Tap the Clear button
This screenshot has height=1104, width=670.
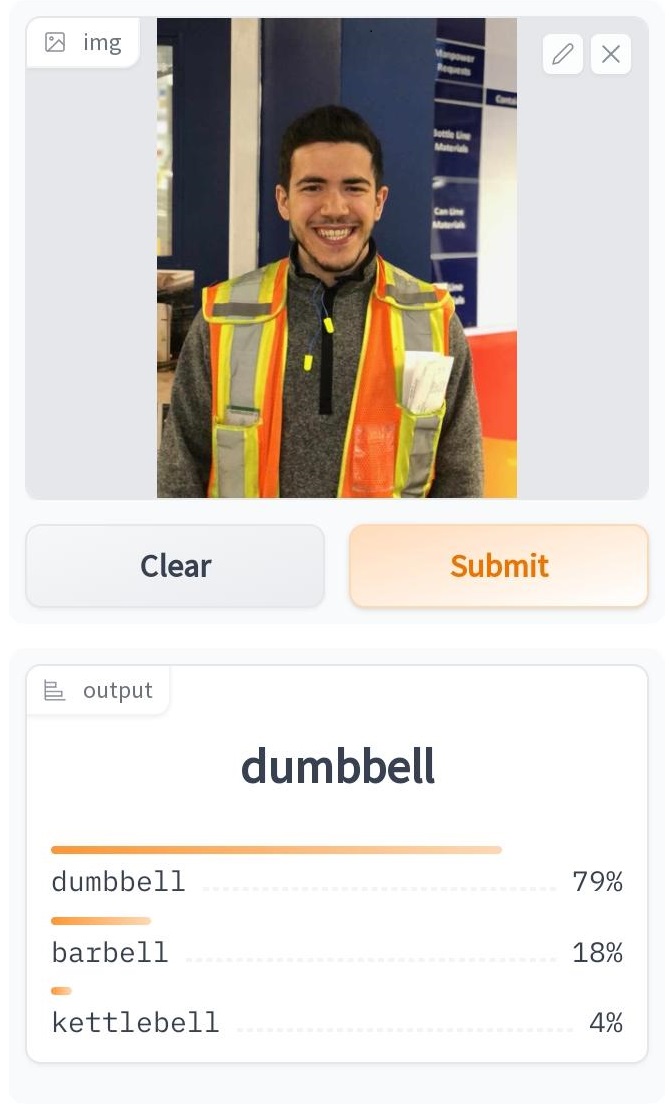(x=175, y=566)
